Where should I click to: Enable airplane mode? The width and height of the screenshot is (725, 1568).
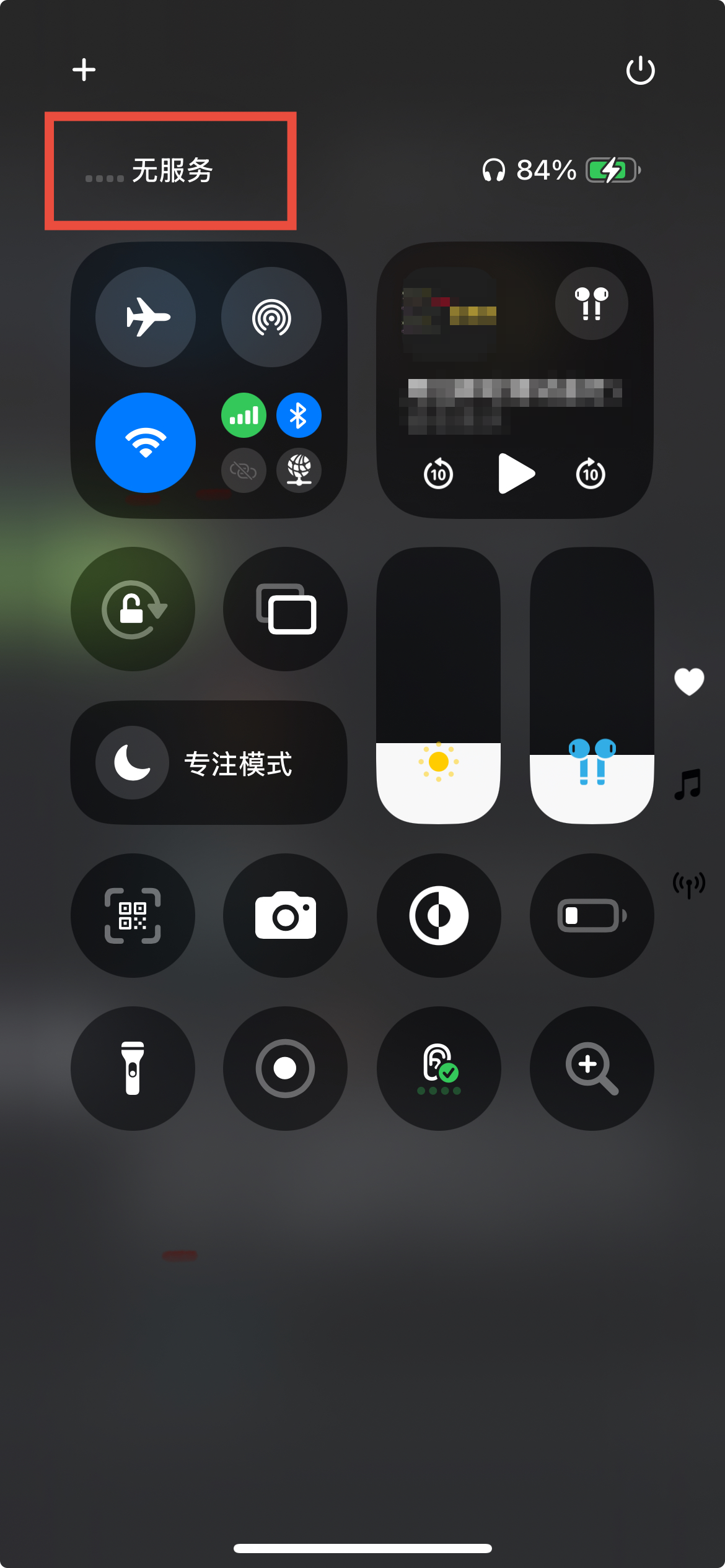pyautogui.click(x=146, y=317)
